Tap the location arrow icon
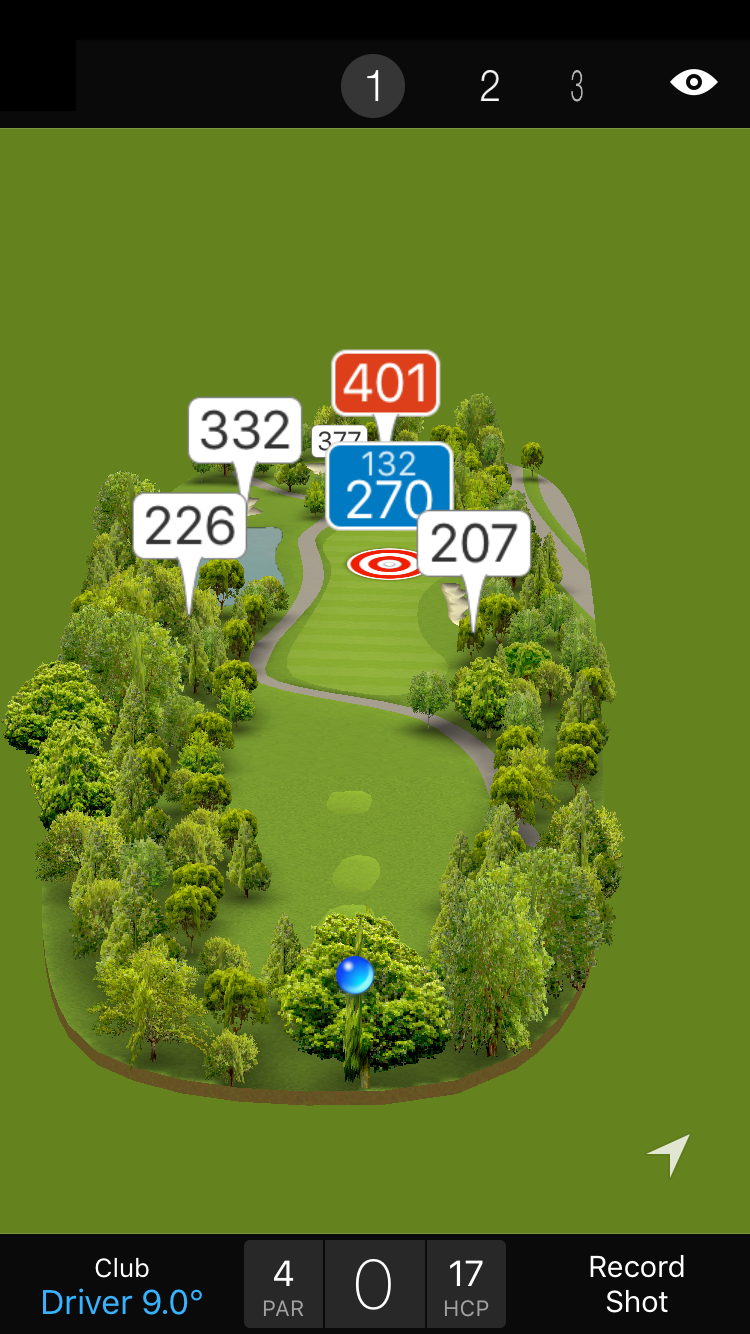Screen dimensions: 750x1334 (669, 1154)
